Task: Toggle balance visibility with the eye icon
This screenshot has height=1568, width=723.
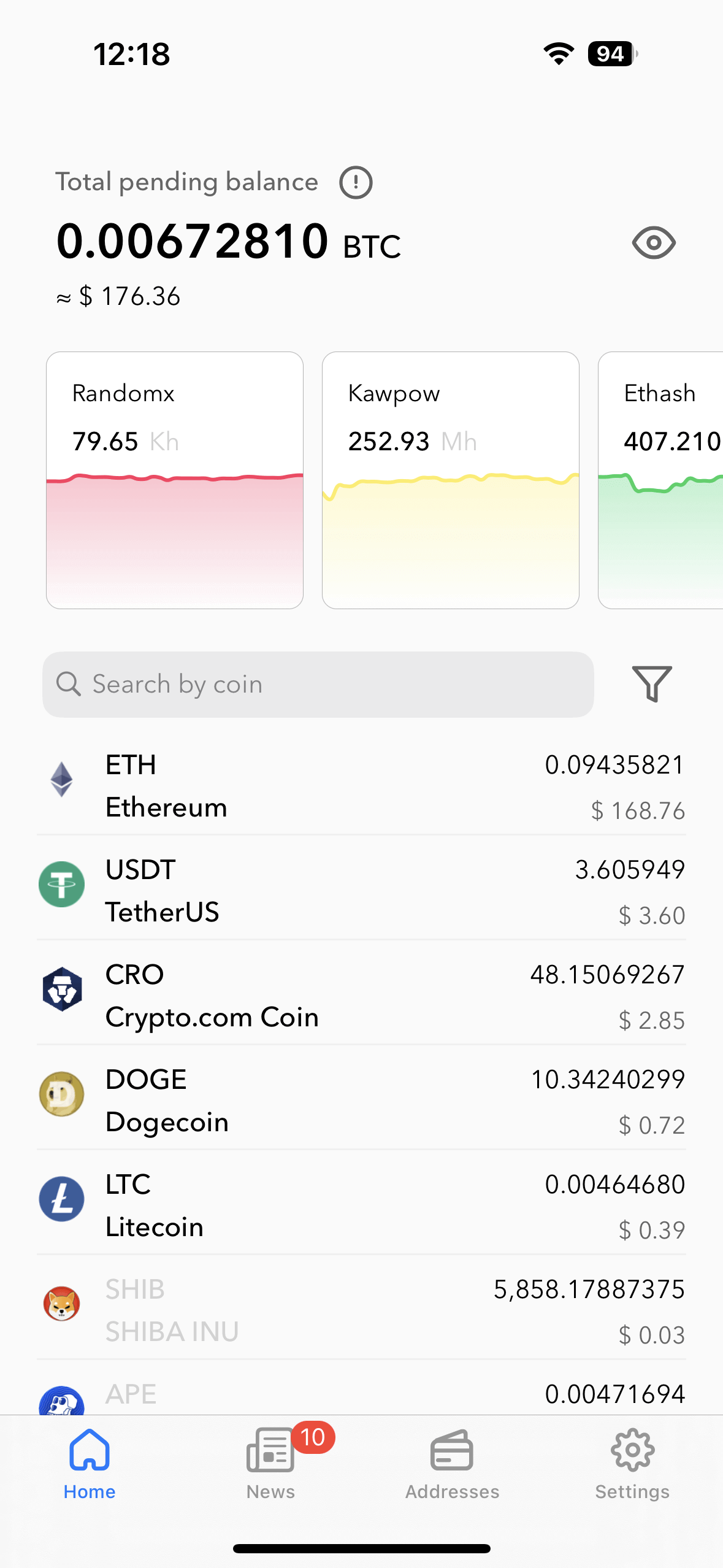Action: tap(652, 243)
